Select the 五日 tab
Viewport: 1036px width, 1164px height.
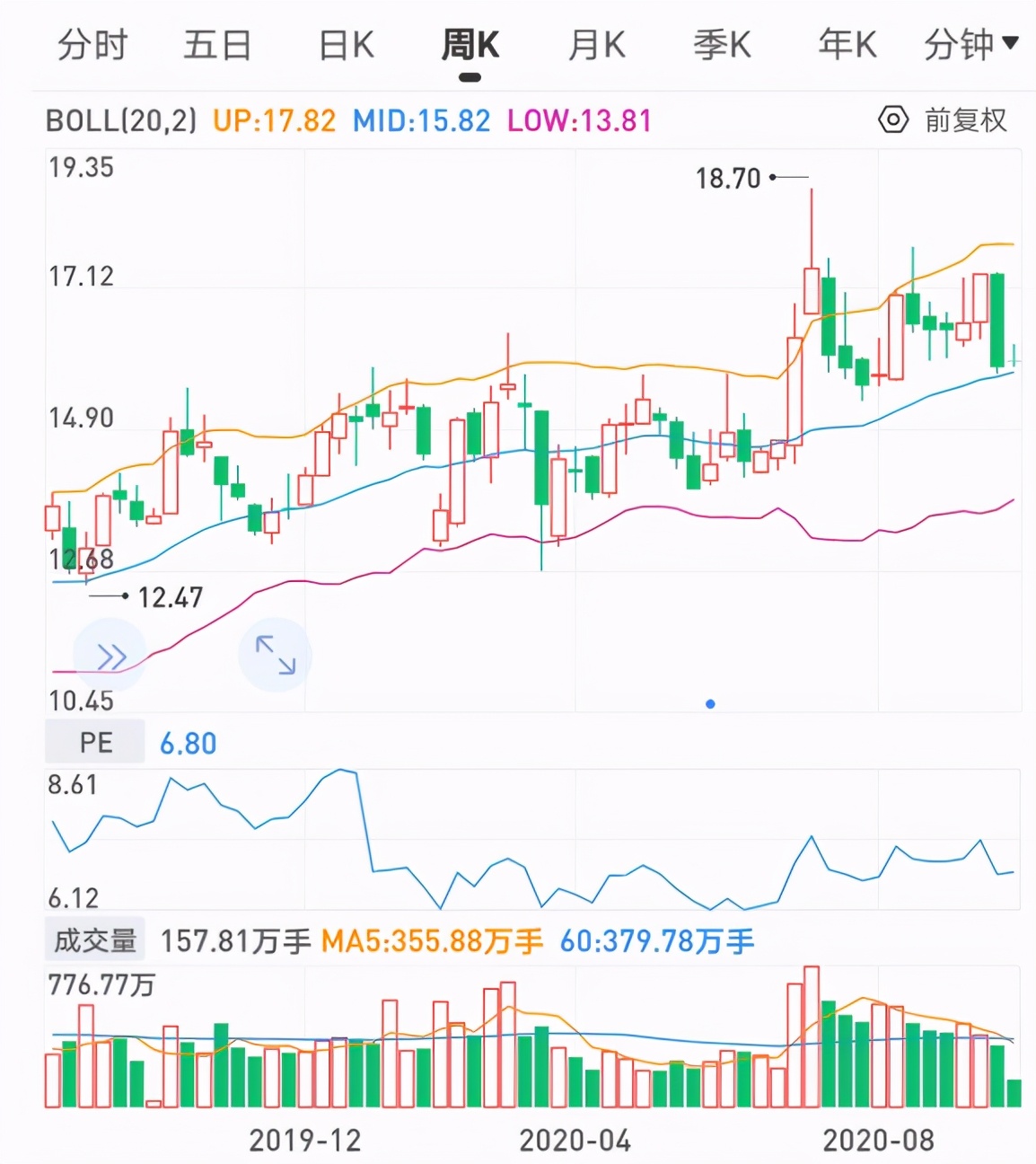(217, 44)
